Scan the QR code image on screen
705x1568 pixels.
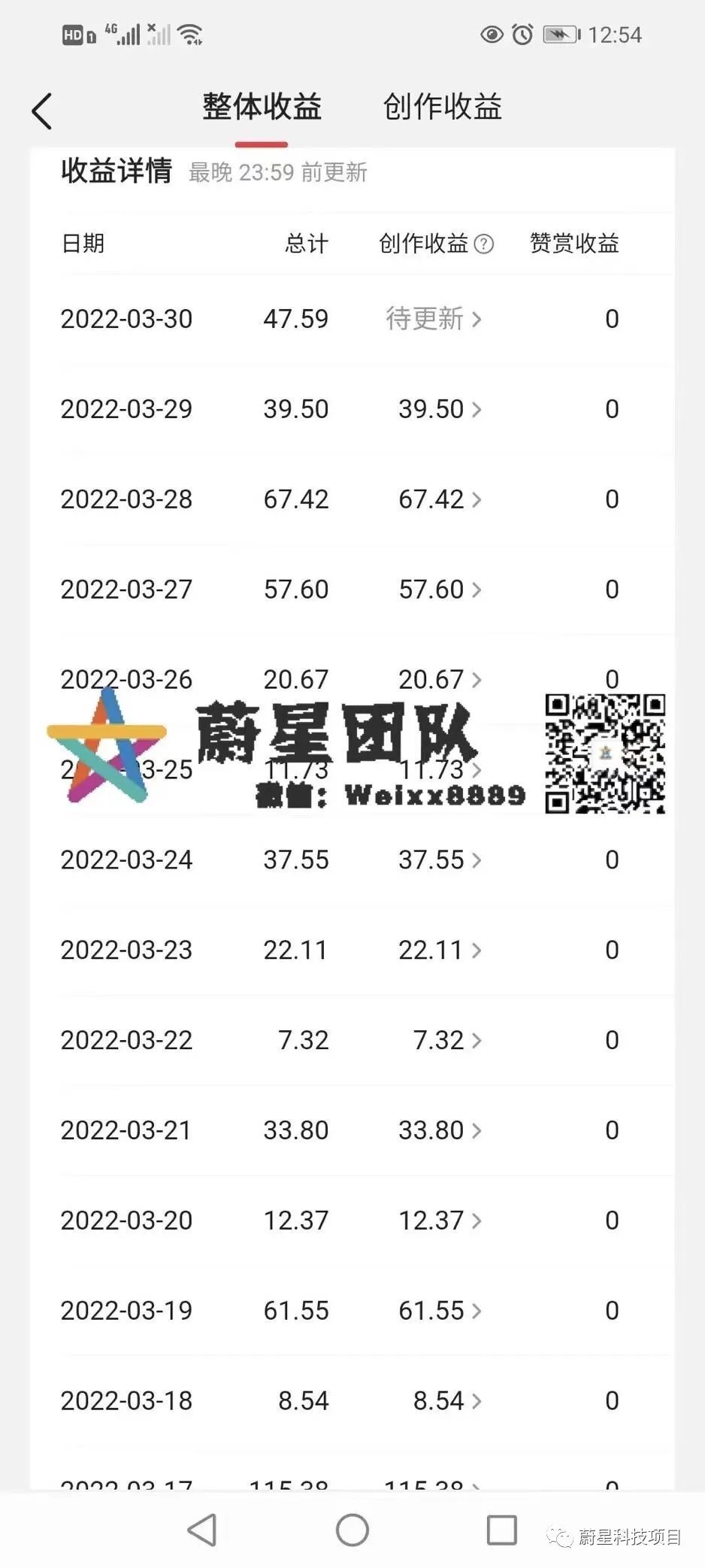click(x=605, y=752)
